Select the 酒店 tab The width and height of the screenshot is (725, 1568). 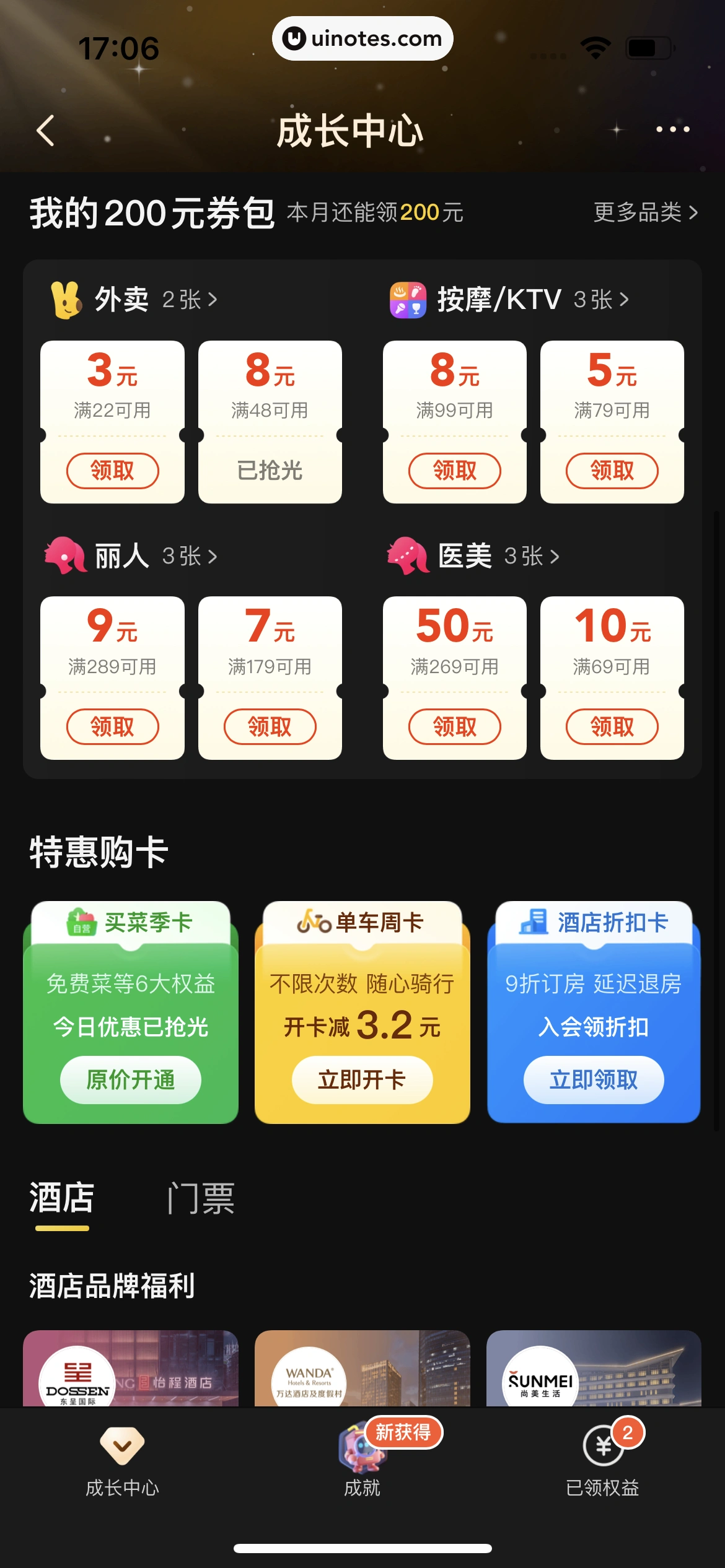click(59, 1200)
